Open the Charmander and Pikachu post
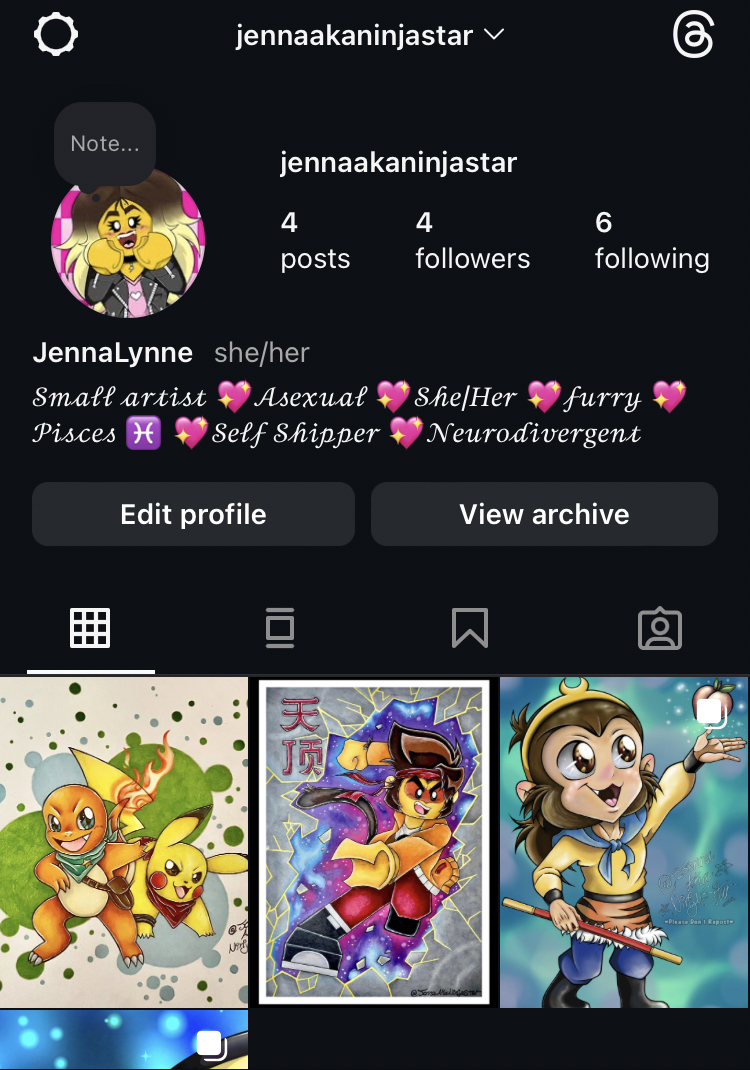 coord(124,842)
